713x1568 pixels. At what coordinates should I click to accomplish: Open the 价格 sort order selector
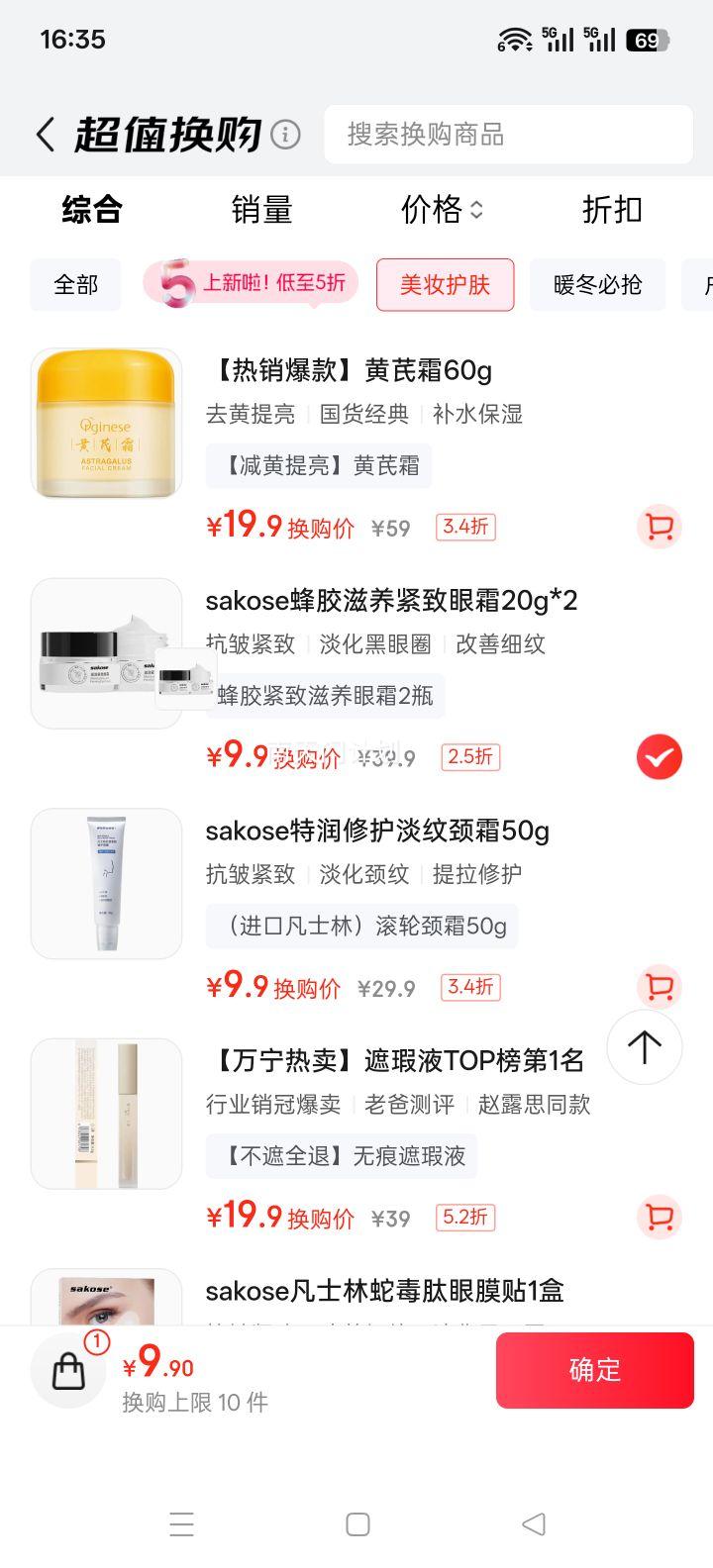[441, 210]
